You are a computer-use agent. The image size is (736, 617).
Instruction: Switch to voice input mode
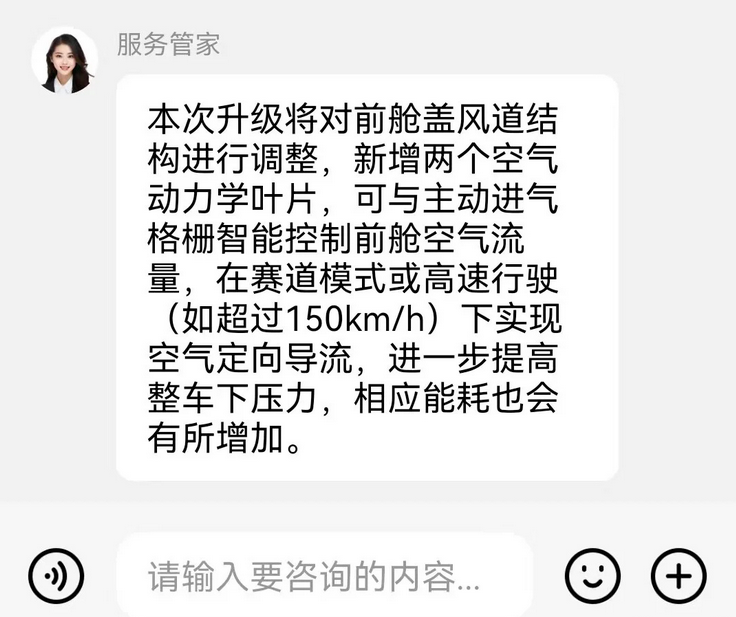pyautogui.click(x=57, y=576)
